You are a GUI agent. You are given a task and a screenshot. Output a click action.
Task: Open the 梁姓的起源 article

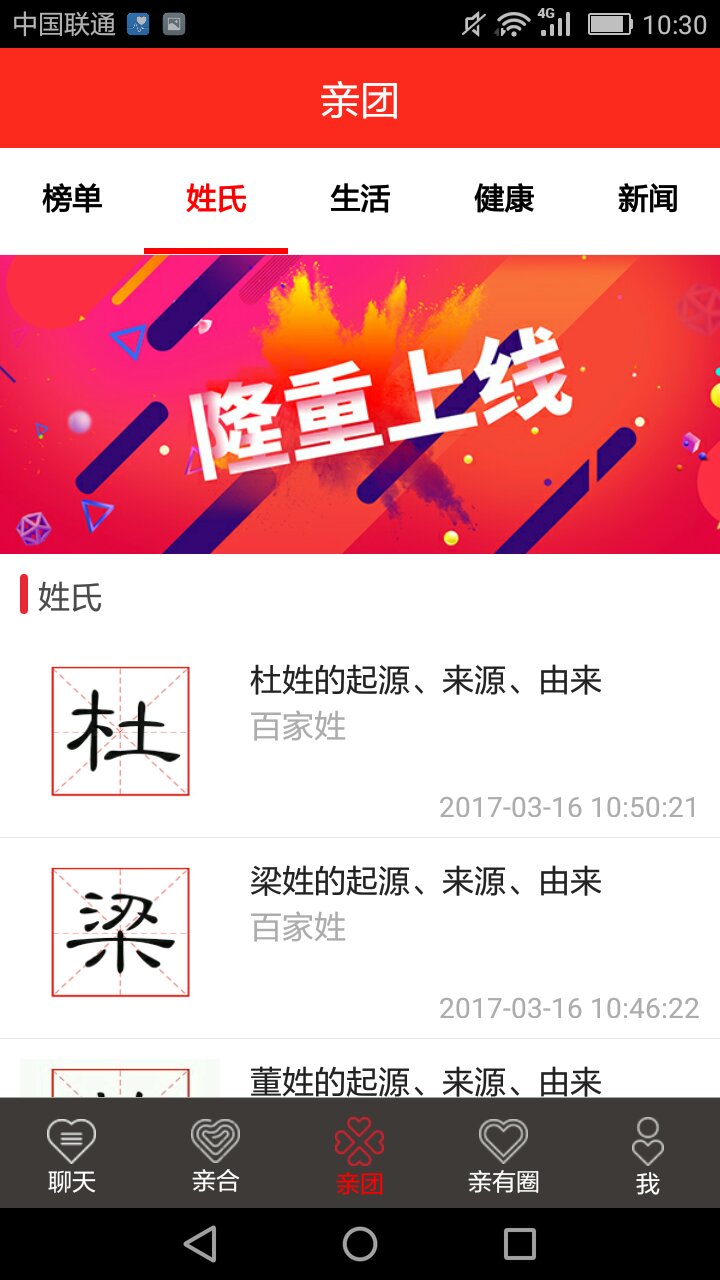[427, 881]
